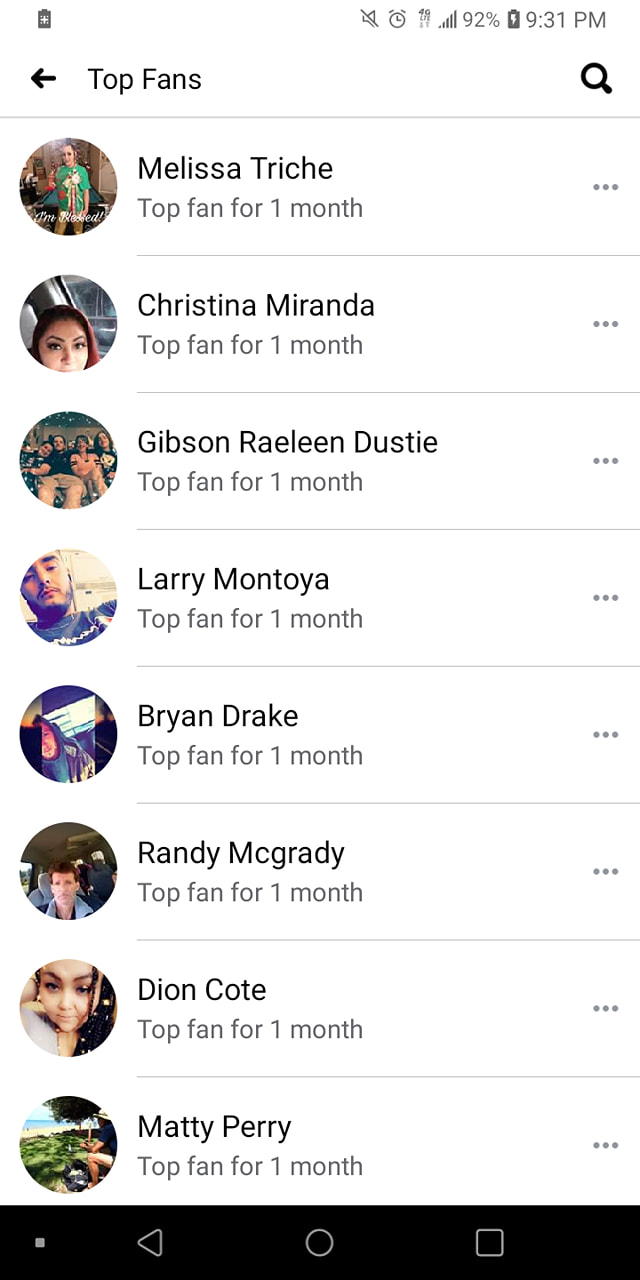Open more options for Bryan Drake
Screen dimensions: 640x1280
(605, 735)
